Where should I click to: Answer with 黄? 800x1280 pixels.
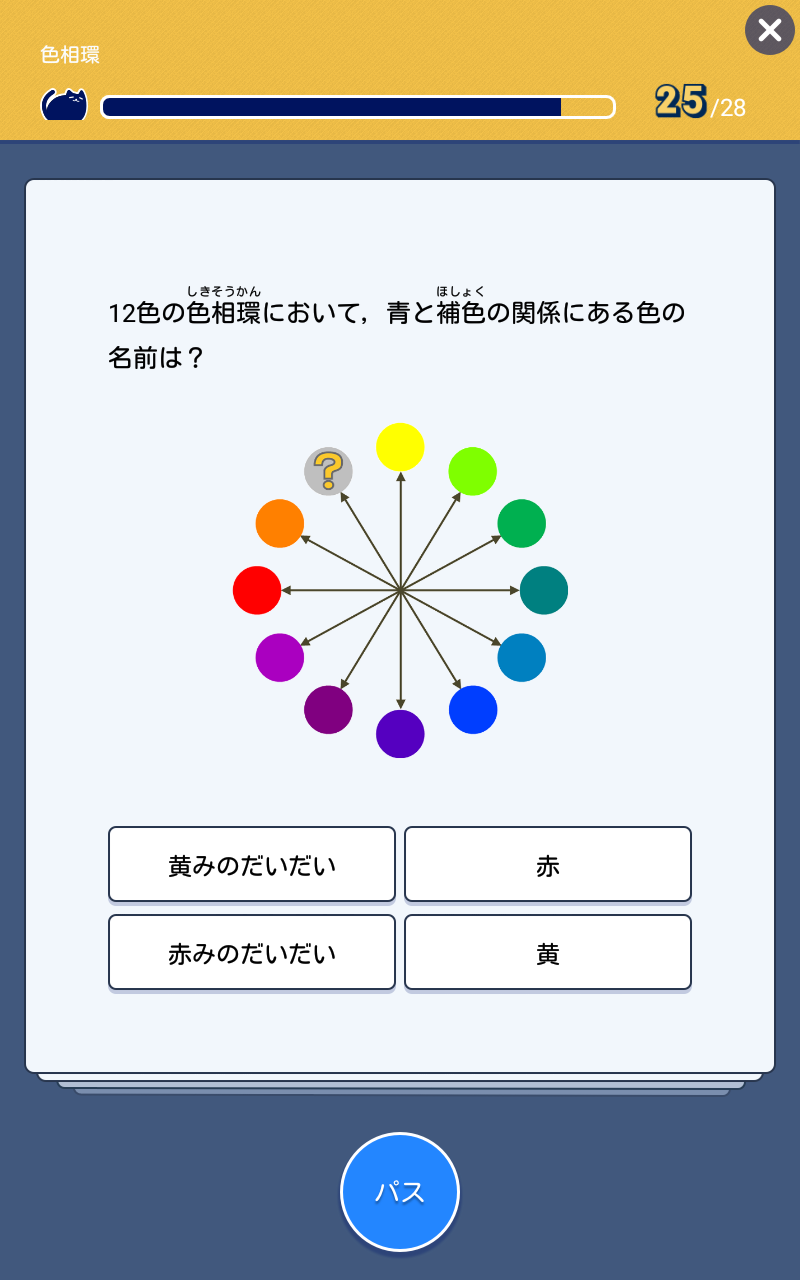click(547, 952)
